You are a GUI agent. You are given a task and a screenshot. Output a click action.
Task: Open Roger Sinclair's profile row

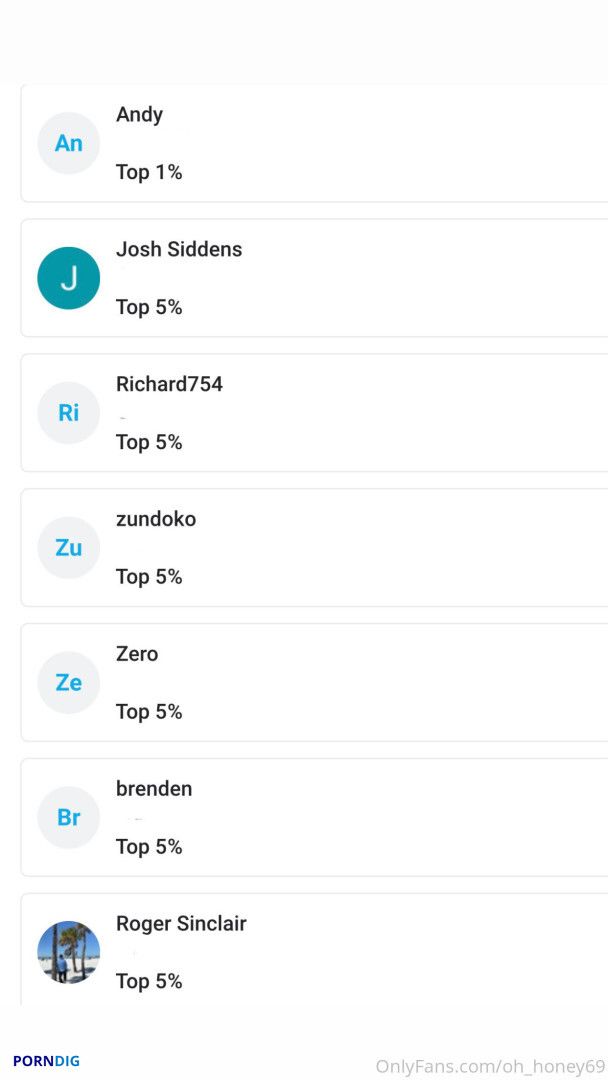[315, 951]
